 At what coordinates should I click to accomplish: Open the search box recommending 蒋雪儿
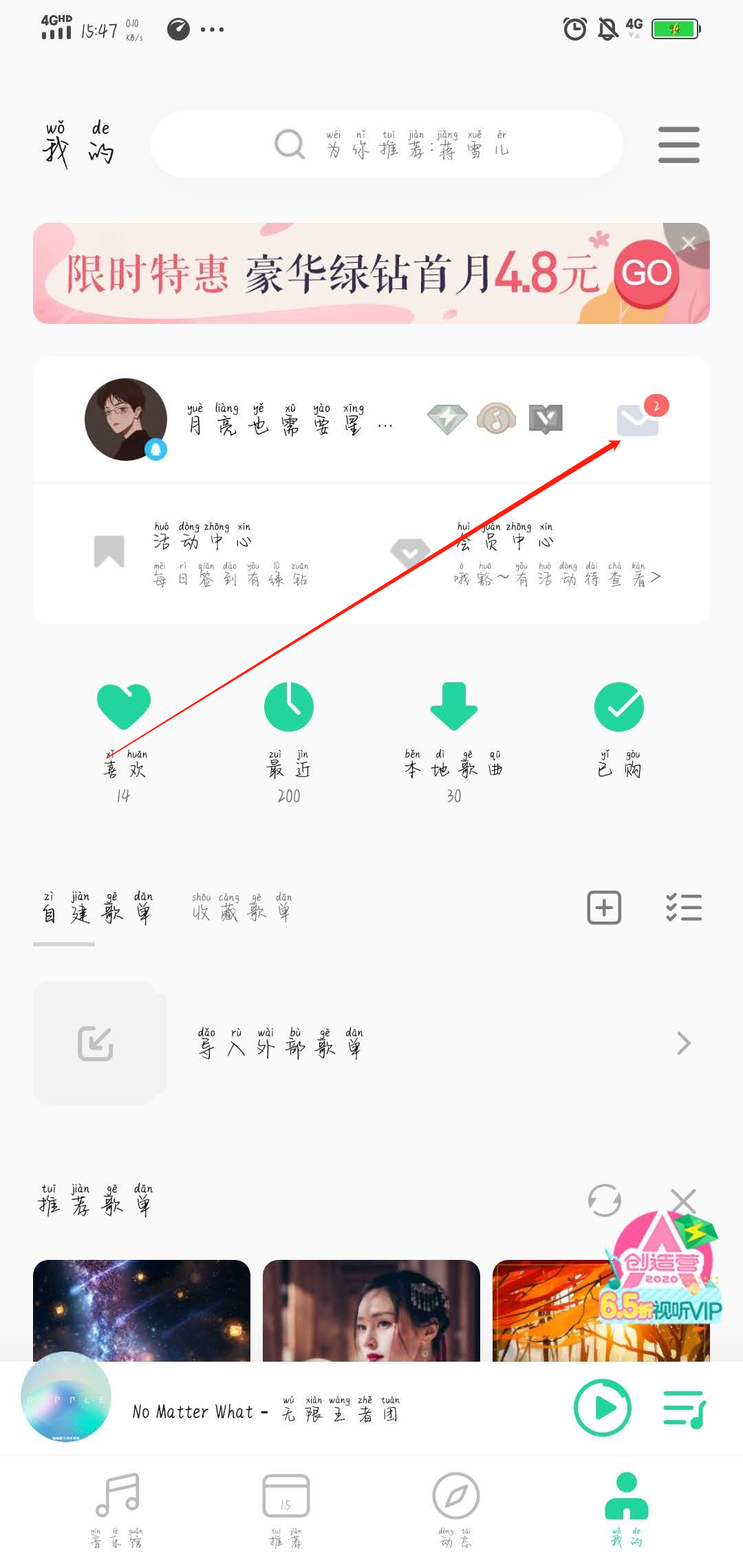coord(387,144)
